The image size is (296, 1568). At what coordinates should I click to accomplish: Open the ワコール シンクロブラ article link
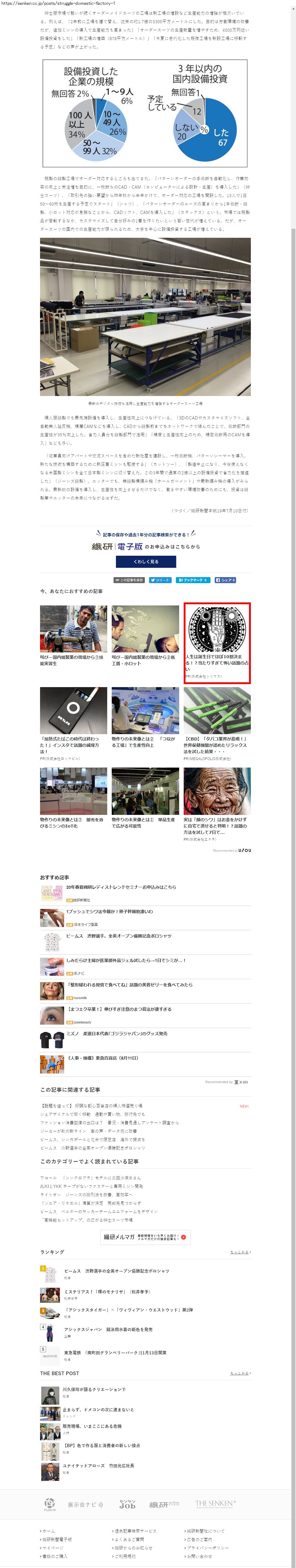click(x=91, y=1177)
